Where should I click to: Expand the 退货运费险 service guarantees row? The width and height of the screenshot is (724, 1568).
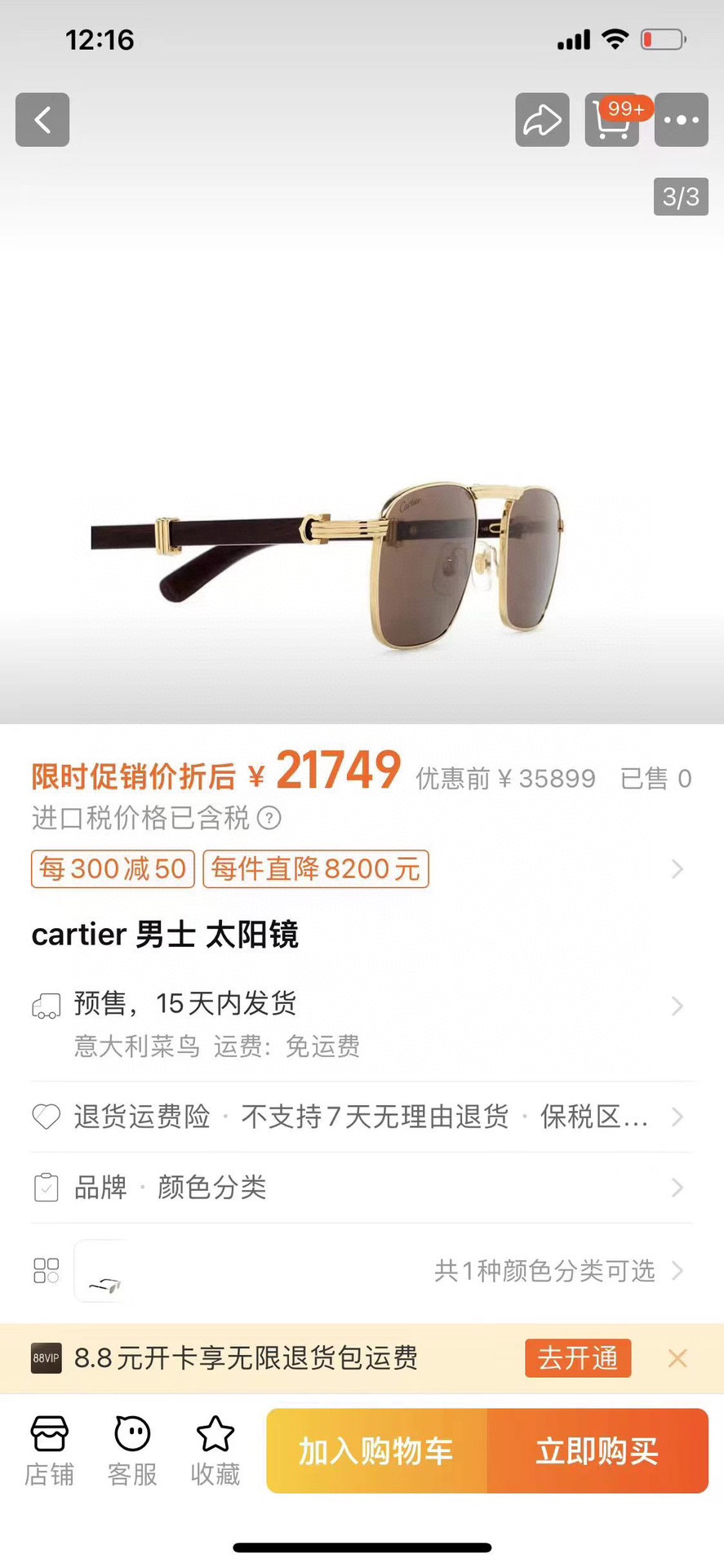point(359,1116)
